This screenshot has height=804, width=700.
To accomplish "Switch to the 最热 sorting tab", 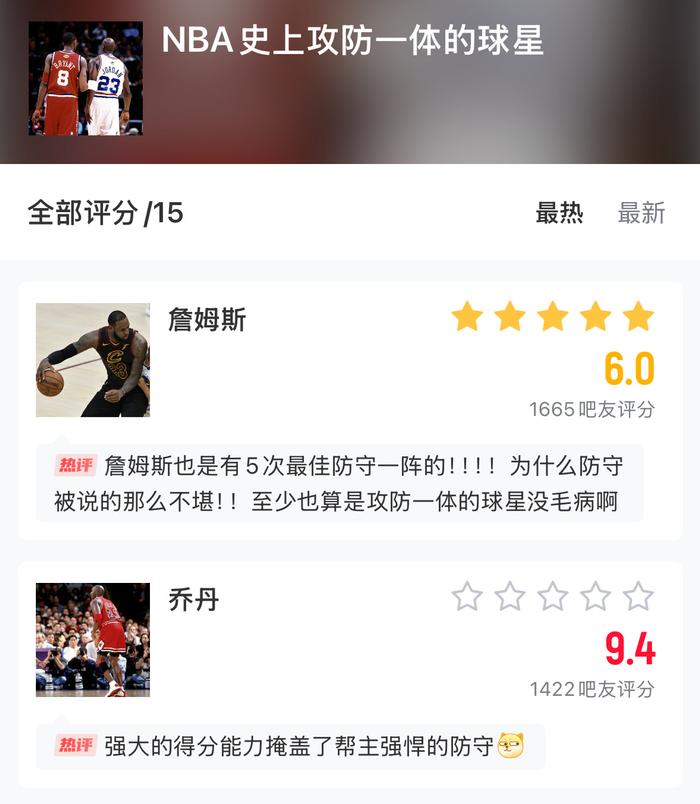I will coord(559,213).
